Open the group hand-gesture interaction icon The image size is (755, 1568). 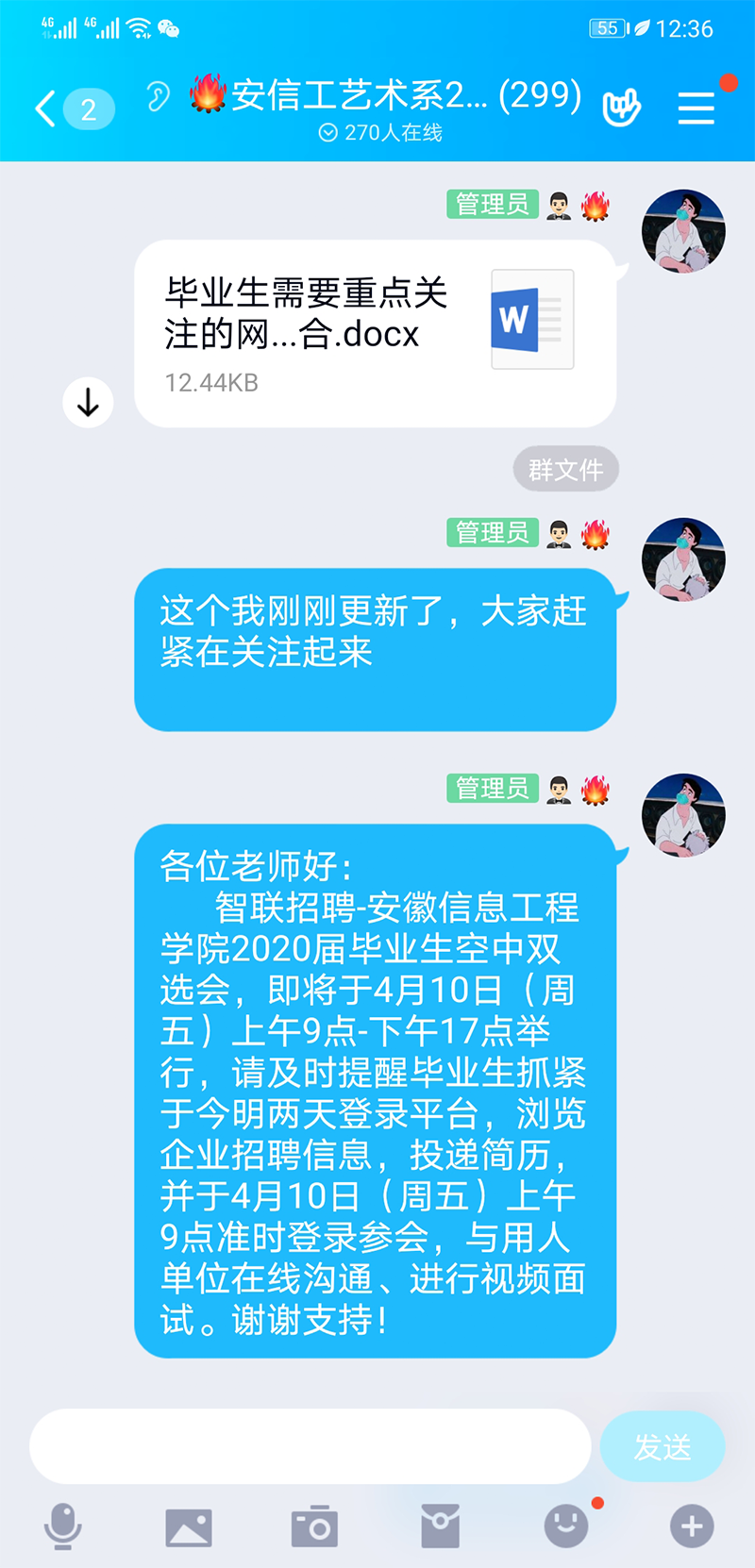pyautogui.click(x=621, y=108)
